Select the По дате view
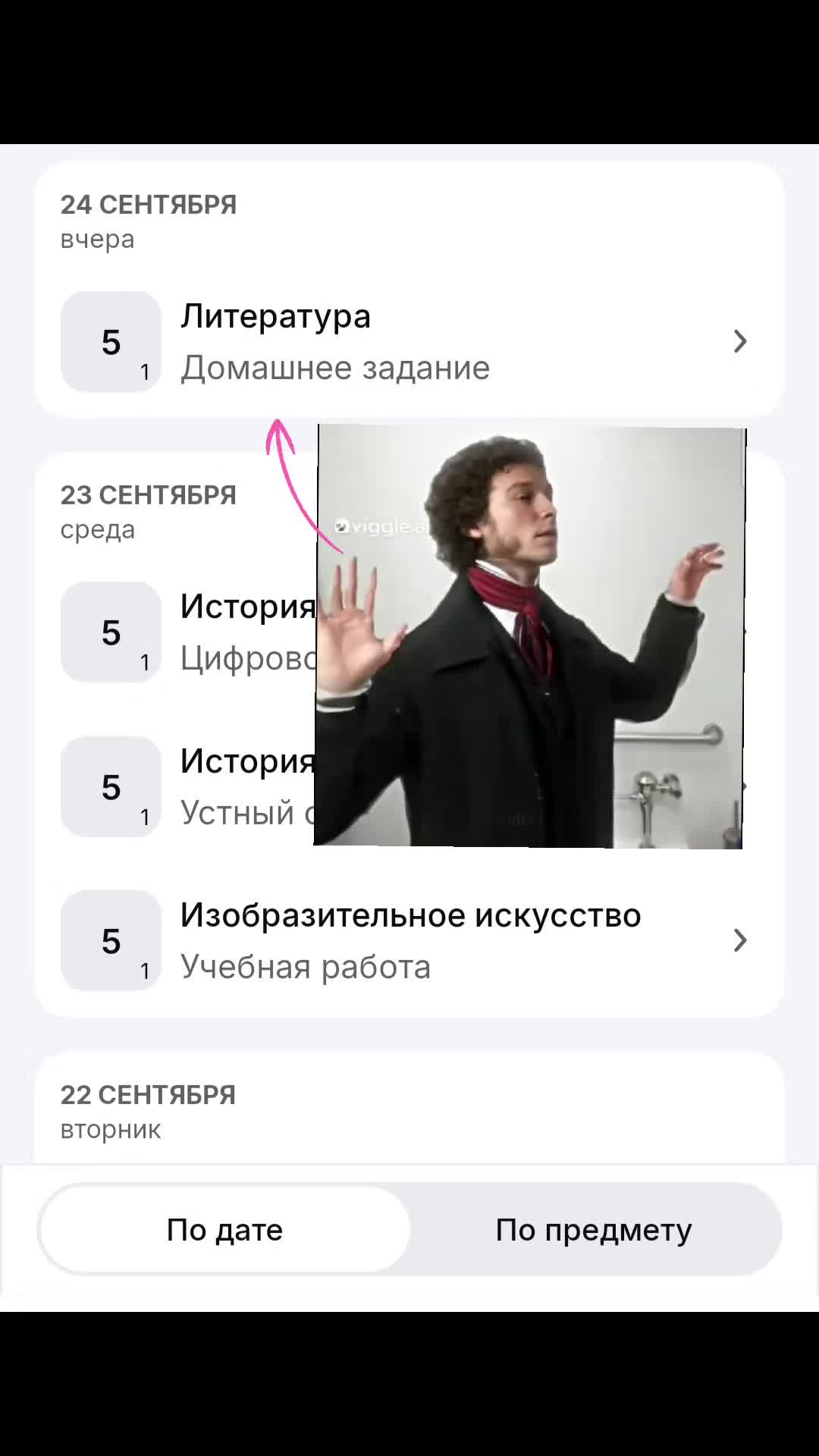The width and height of the screenshot is (819, 1456). (x=224, y=1229)
